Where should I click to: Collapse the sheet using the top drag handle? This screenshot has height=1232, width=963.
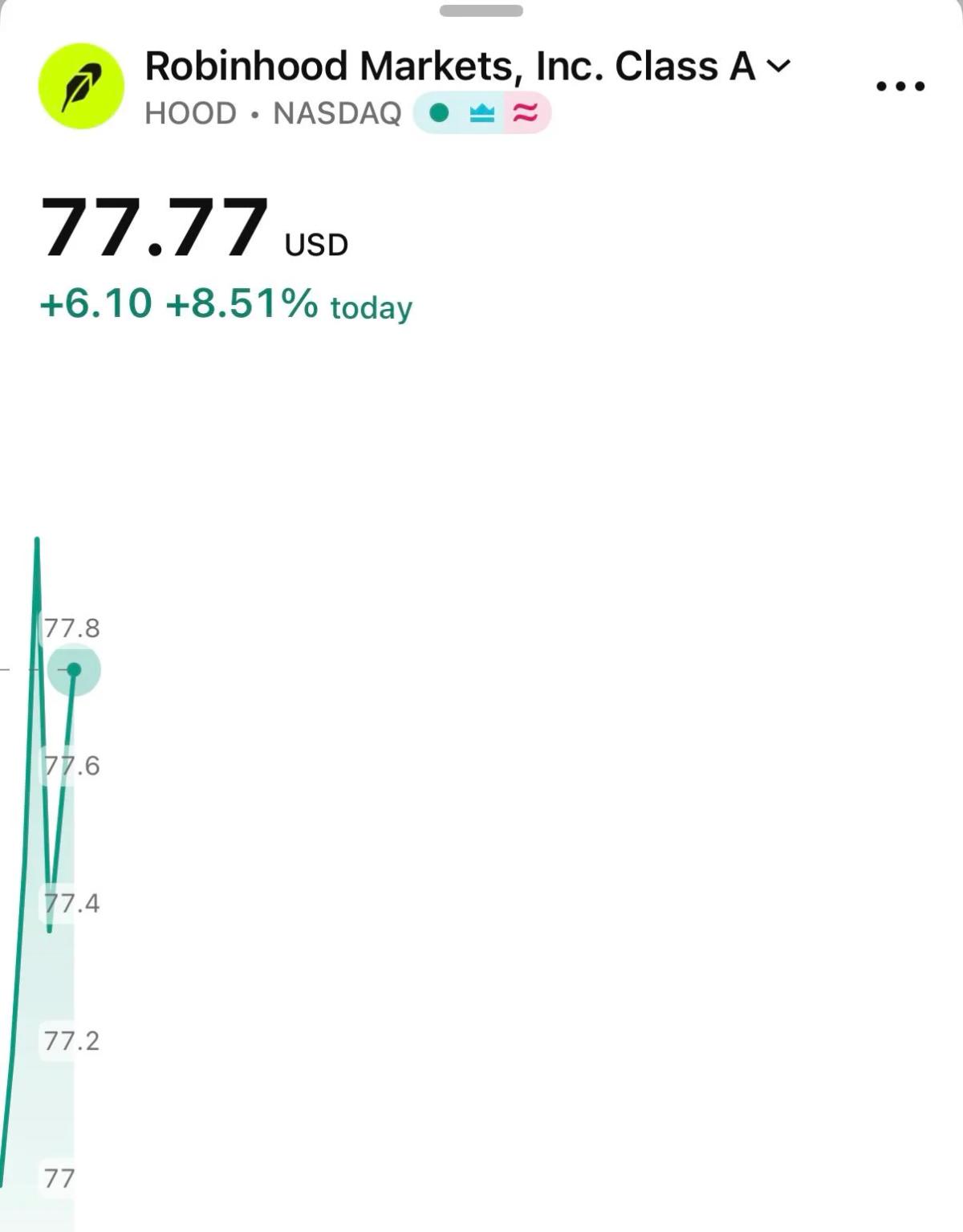[481, 11]
